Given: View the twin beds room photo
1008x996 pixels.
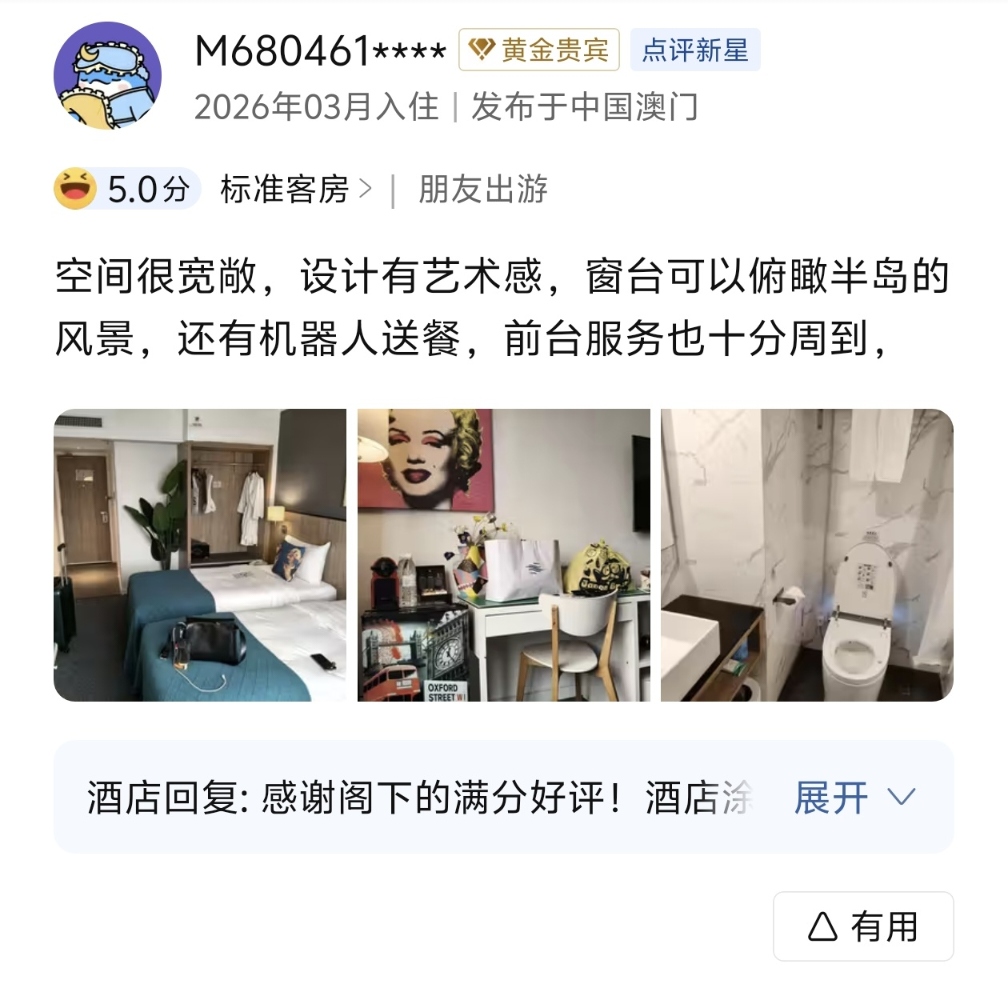Looking at the screenshot, I should click(200, 555).
